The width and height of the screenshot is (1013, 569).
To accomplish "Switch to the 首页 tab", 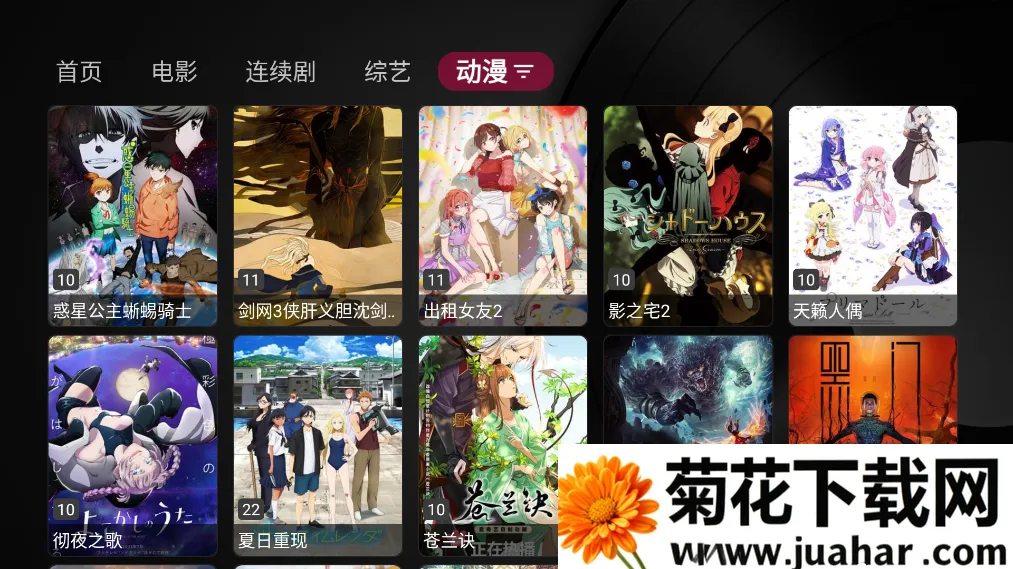I will click(79, 72).
